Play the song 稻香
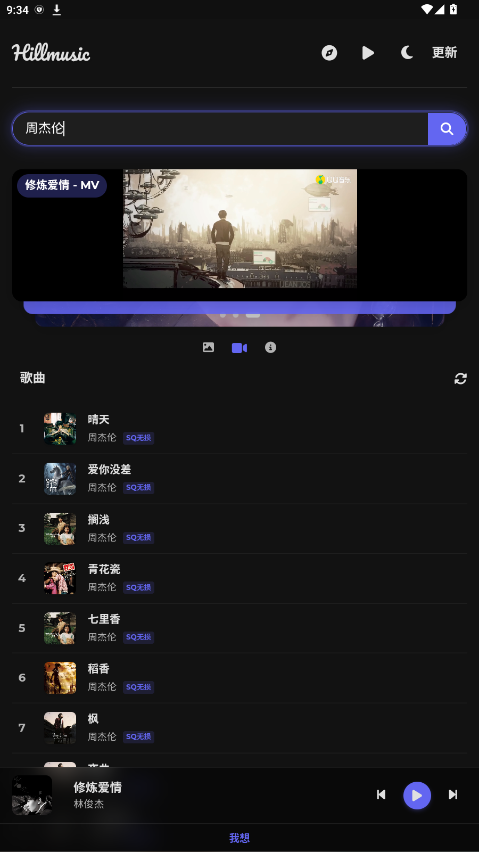The height and width of the screenshot is (852, 479). point(240,678)
